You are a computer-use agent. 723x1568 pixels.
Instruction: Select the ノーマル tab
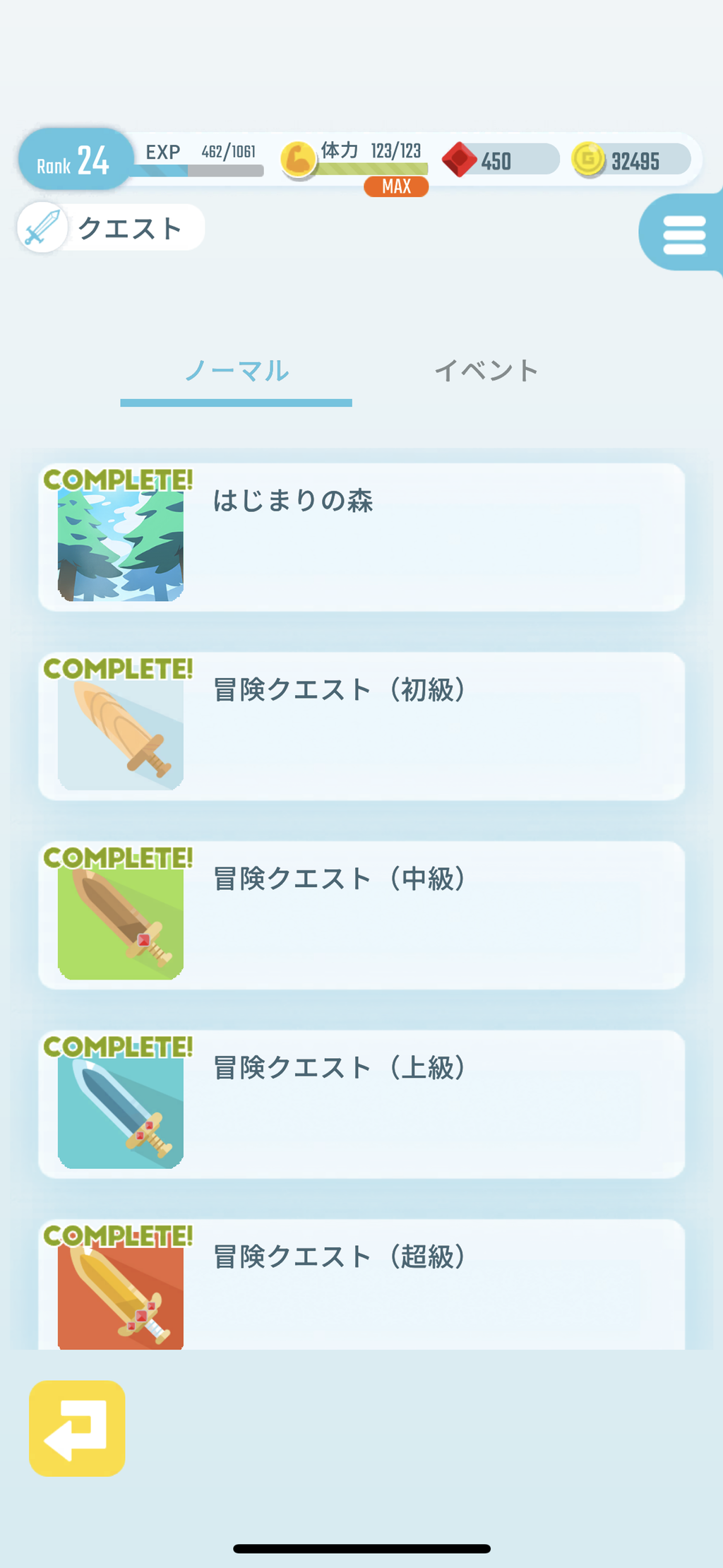click(237, 371)
